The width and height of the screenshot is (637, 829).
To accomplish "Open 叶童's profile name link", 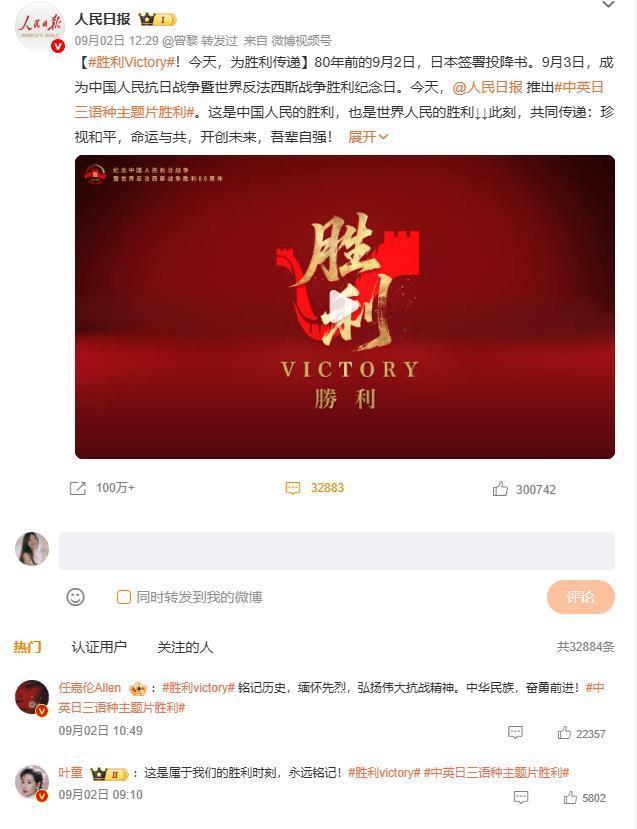I will 70,773.
